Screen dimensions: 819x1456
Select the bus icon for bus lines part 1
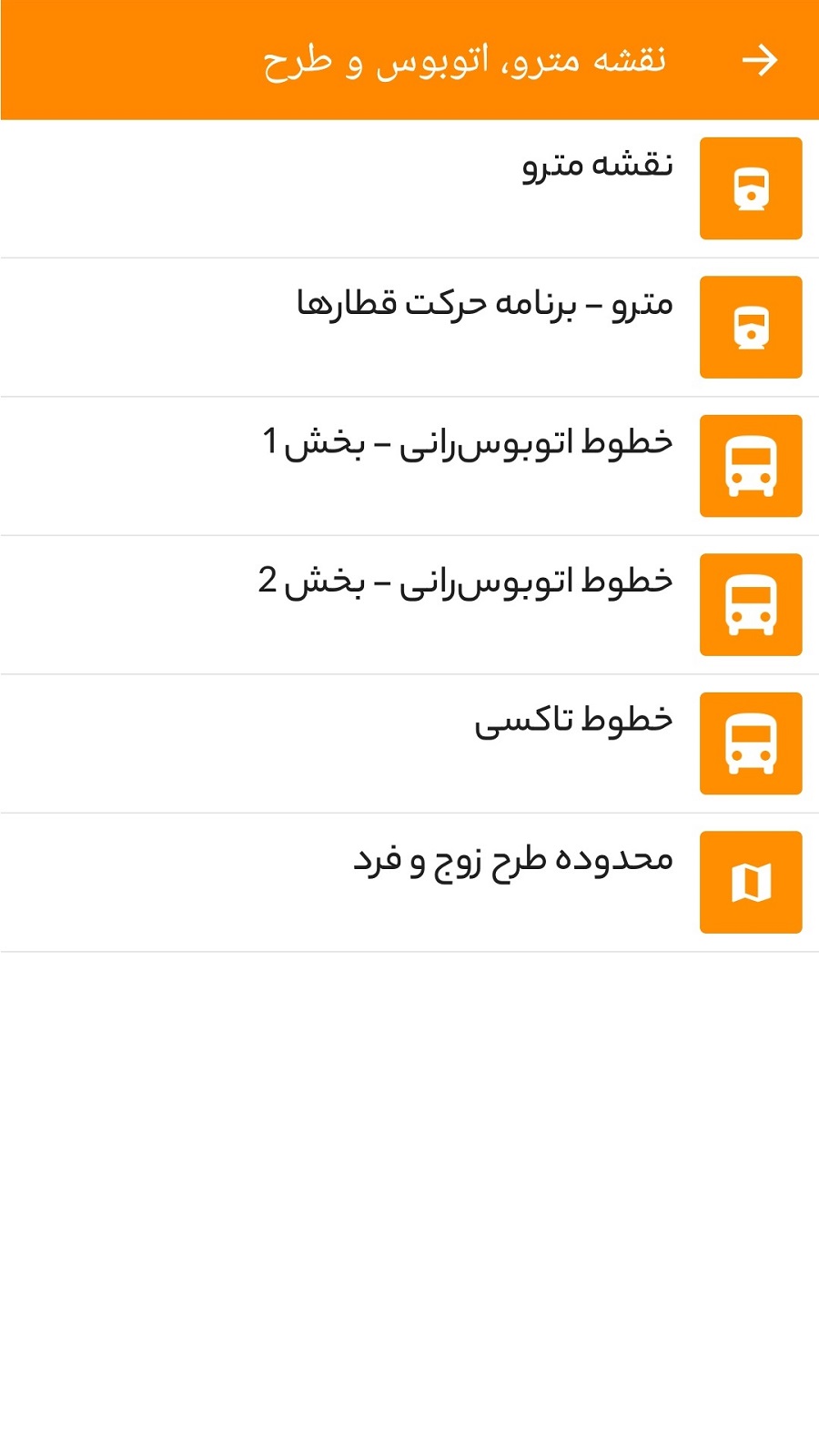click(x=750, y=466)
